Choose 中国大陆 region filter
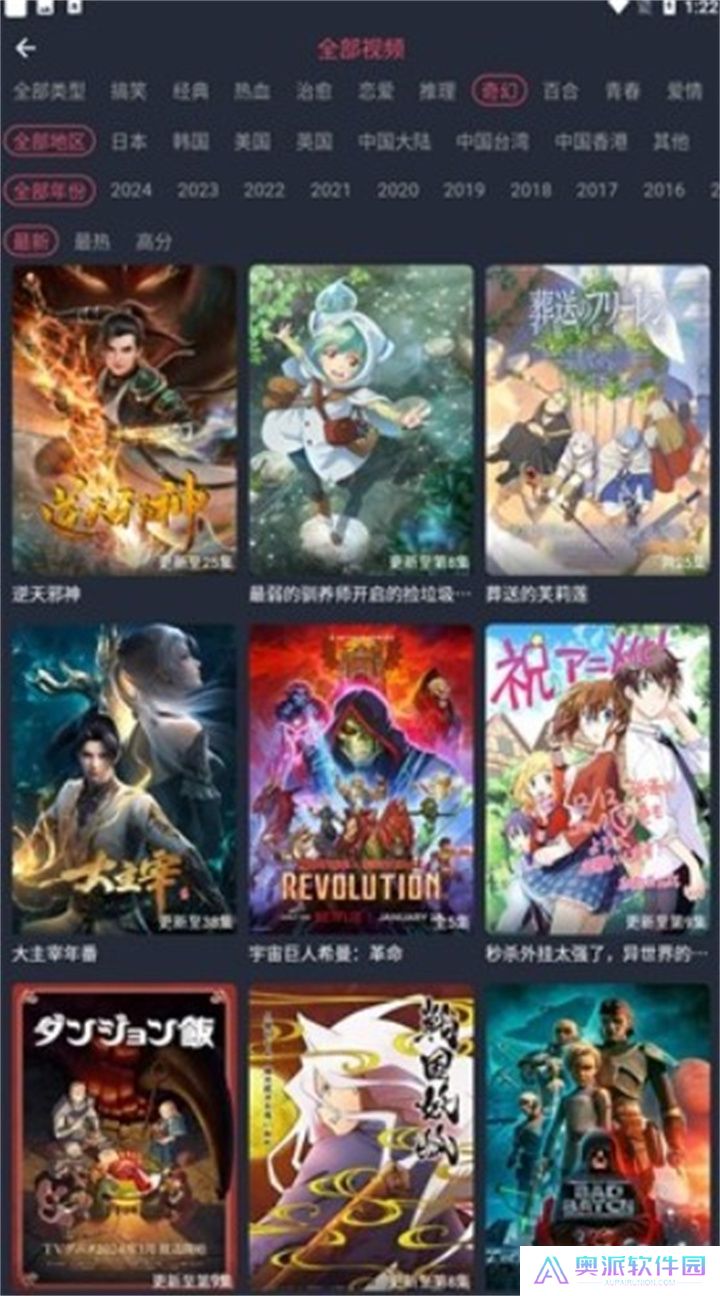Image resolution: width=720 pixels, height=1296 pixels. 393,141
